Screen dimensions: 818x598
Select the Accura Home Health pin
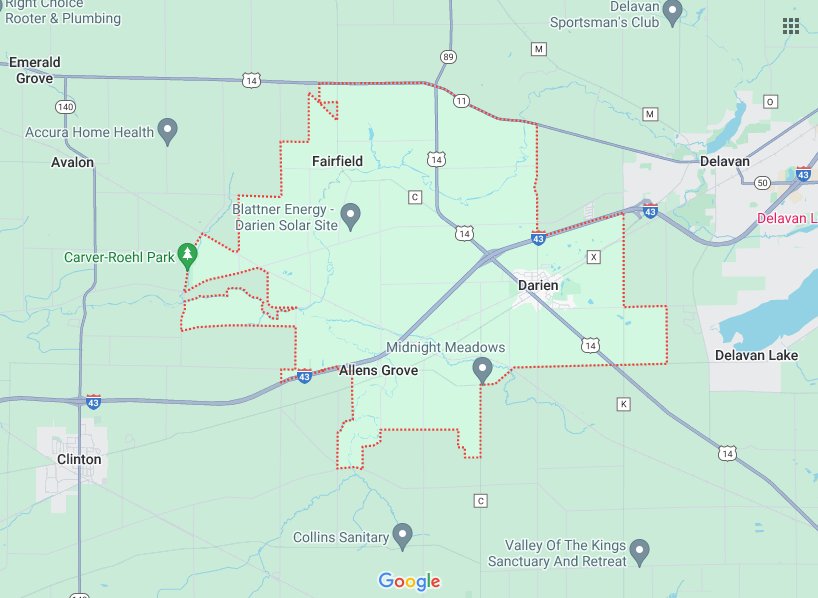168,130
